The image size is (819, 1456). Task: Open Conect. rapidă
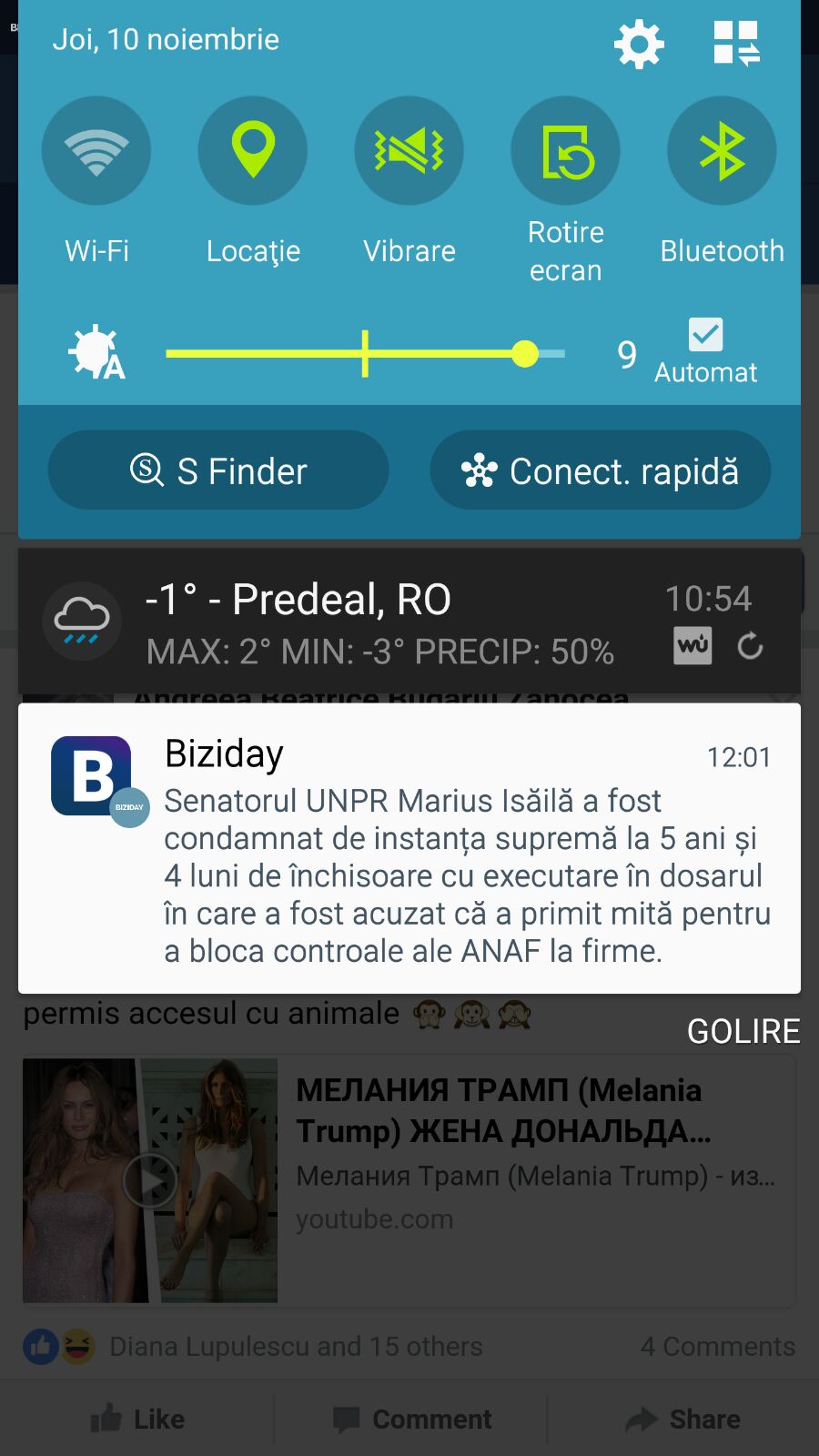click(x=601, y=470)
